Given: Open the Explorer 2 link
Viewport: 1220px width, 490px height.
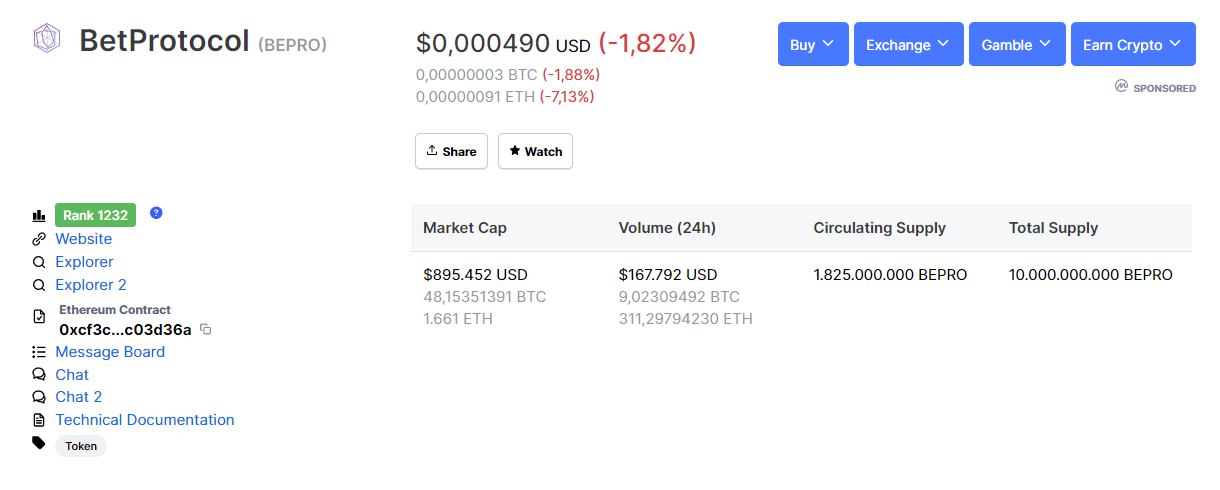Looking at the screenshot, I should coord(91,285).
